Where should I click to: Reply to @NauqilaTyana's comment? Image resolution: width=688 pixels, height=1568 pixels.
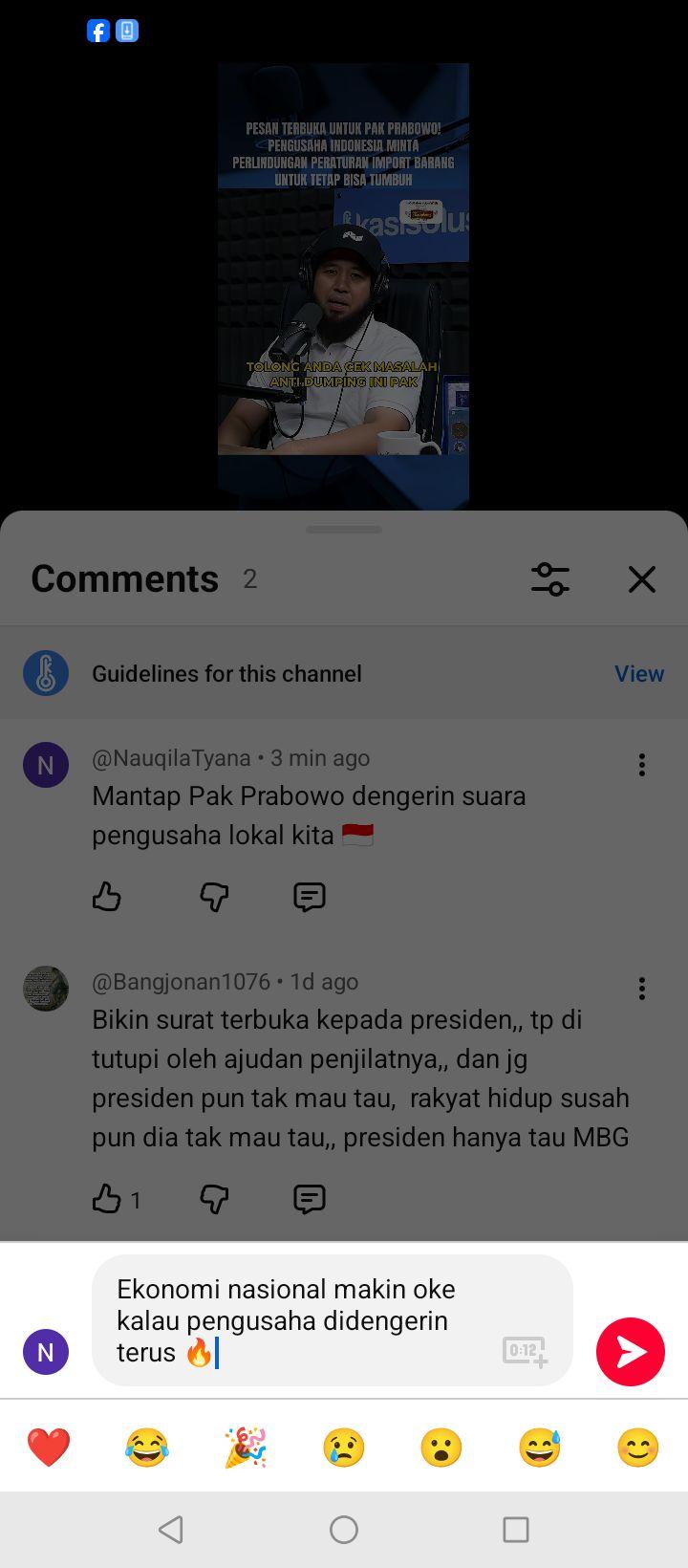point(310,897)
